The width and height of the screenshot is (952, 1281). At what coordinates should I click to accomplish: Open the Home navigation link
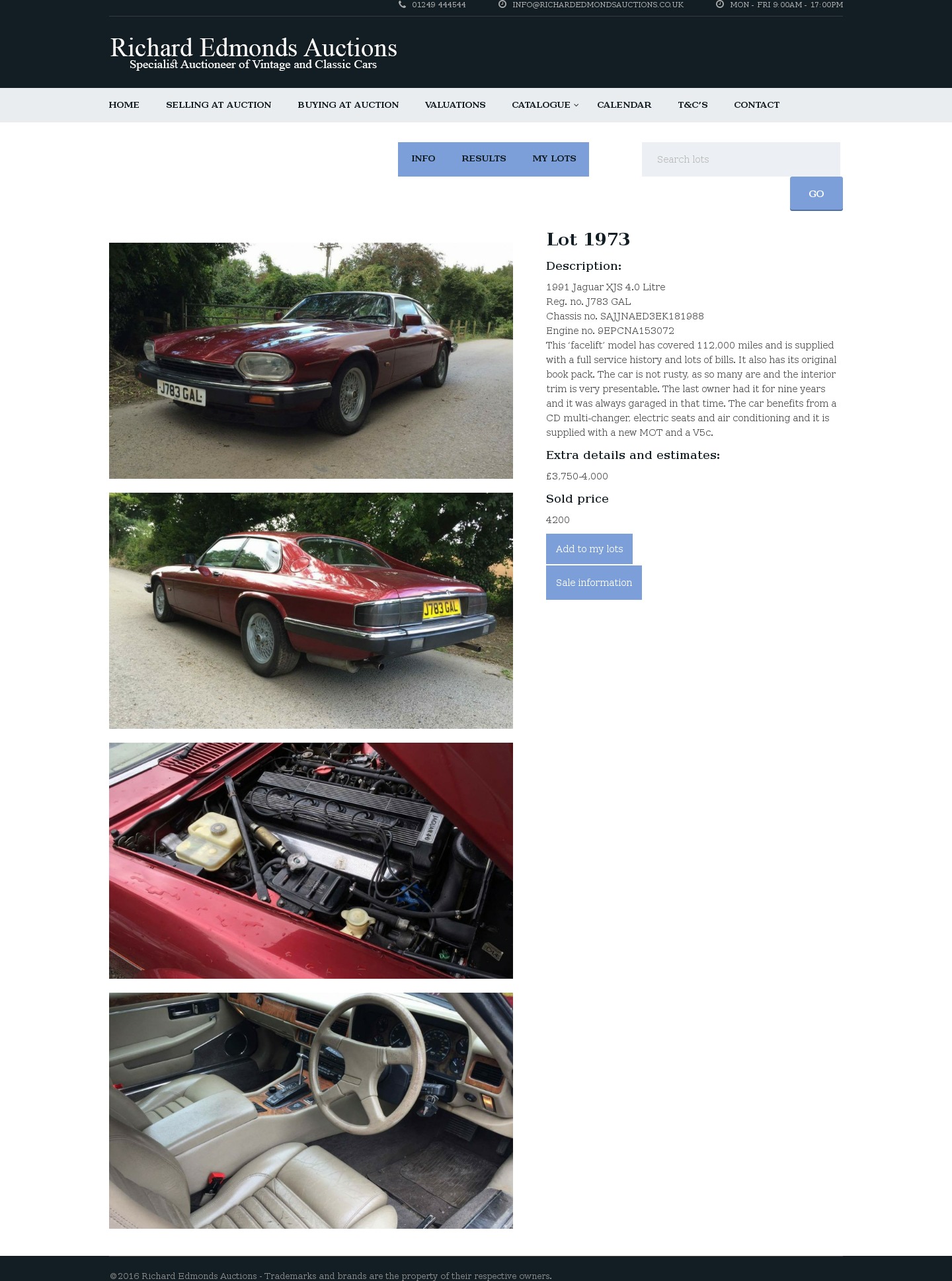124,105
